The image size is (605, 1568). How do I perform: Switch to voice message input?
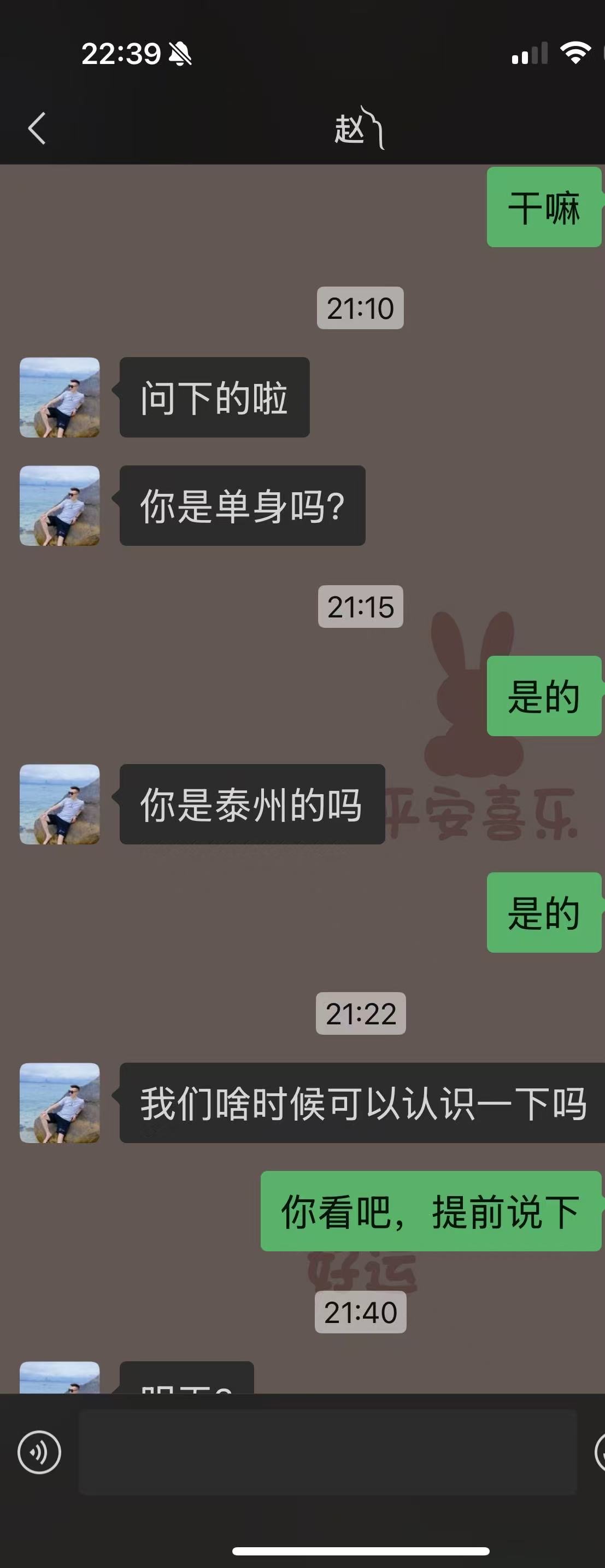pyautogui.click(x=39, y=1452)
